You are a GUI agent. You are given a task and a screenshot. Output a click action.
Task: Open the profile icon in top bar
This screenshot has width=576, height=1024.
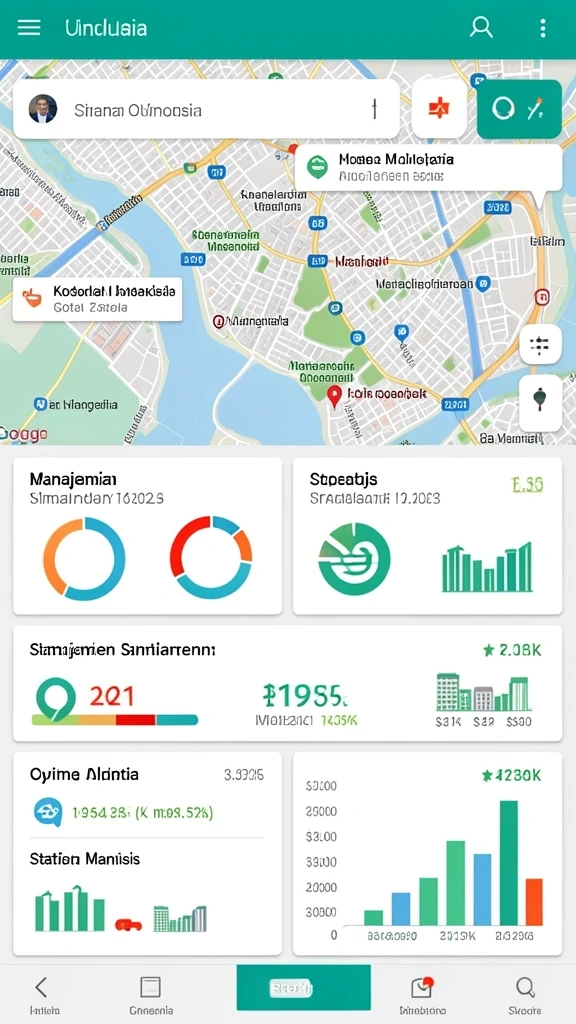(x=481, y=27)
